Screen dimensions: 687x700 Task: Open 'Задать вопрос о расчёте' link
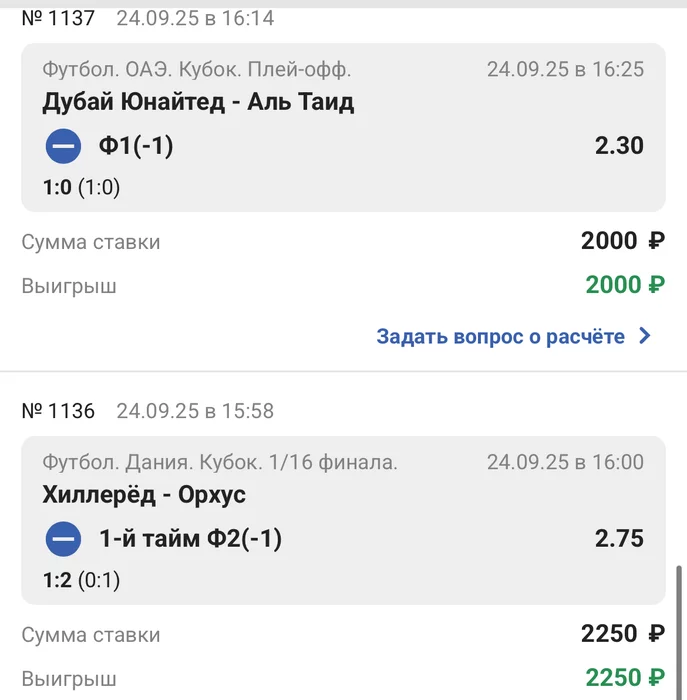pos(513,337)
